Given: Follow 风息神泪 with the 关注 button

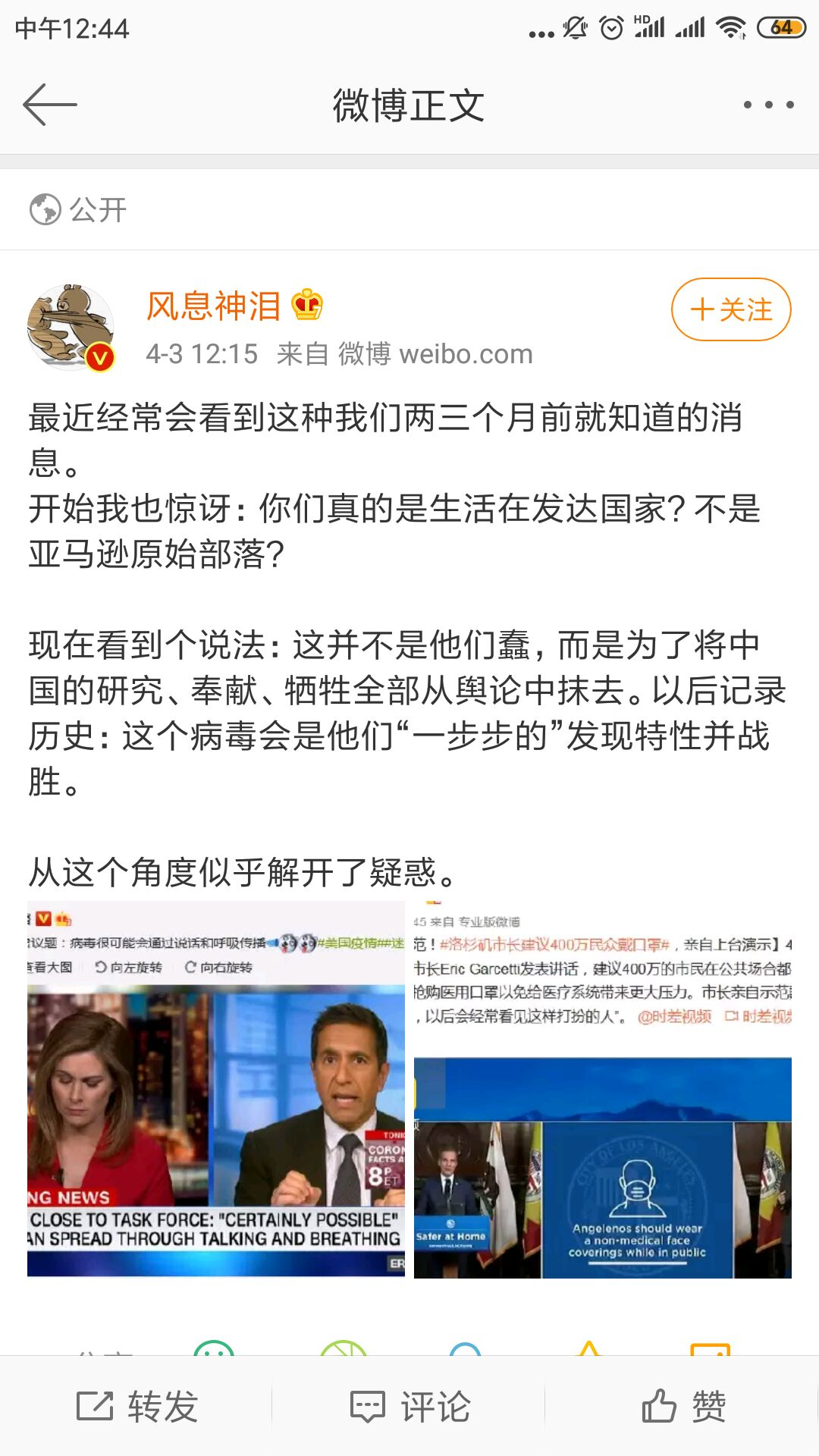Looking at the screenshot, I should (731, 309).
